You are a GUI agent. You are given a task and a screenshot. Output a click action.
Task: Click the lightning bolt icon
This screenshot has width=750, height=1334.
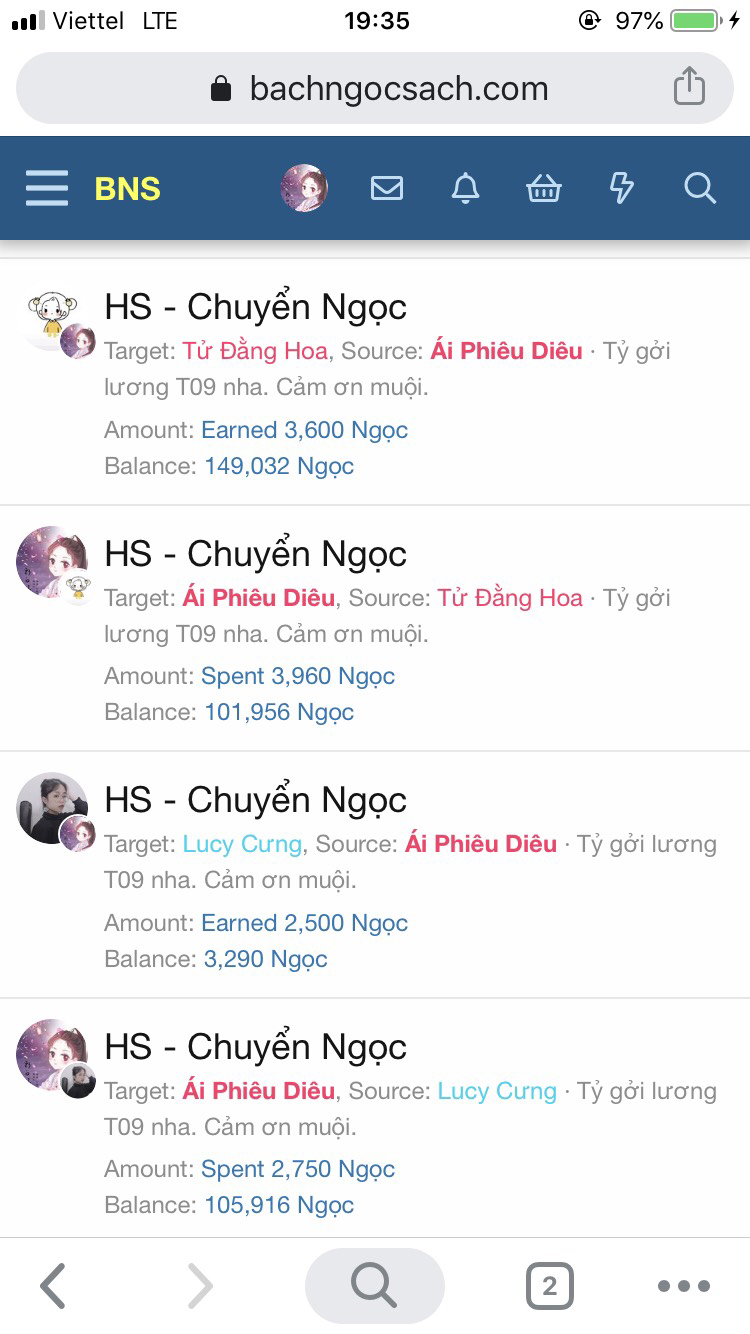(x=621, y=188)
